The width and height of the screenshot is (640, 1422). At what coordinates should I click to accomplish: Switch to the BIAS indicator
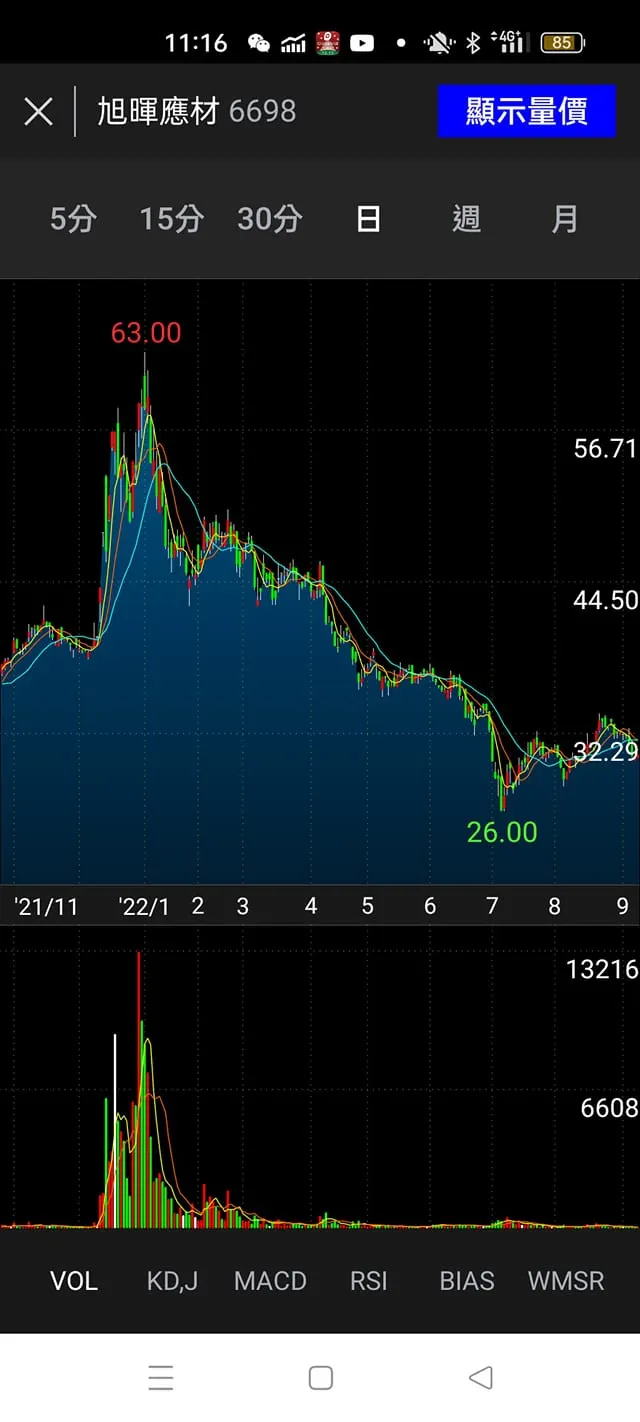click(467, 1281)
